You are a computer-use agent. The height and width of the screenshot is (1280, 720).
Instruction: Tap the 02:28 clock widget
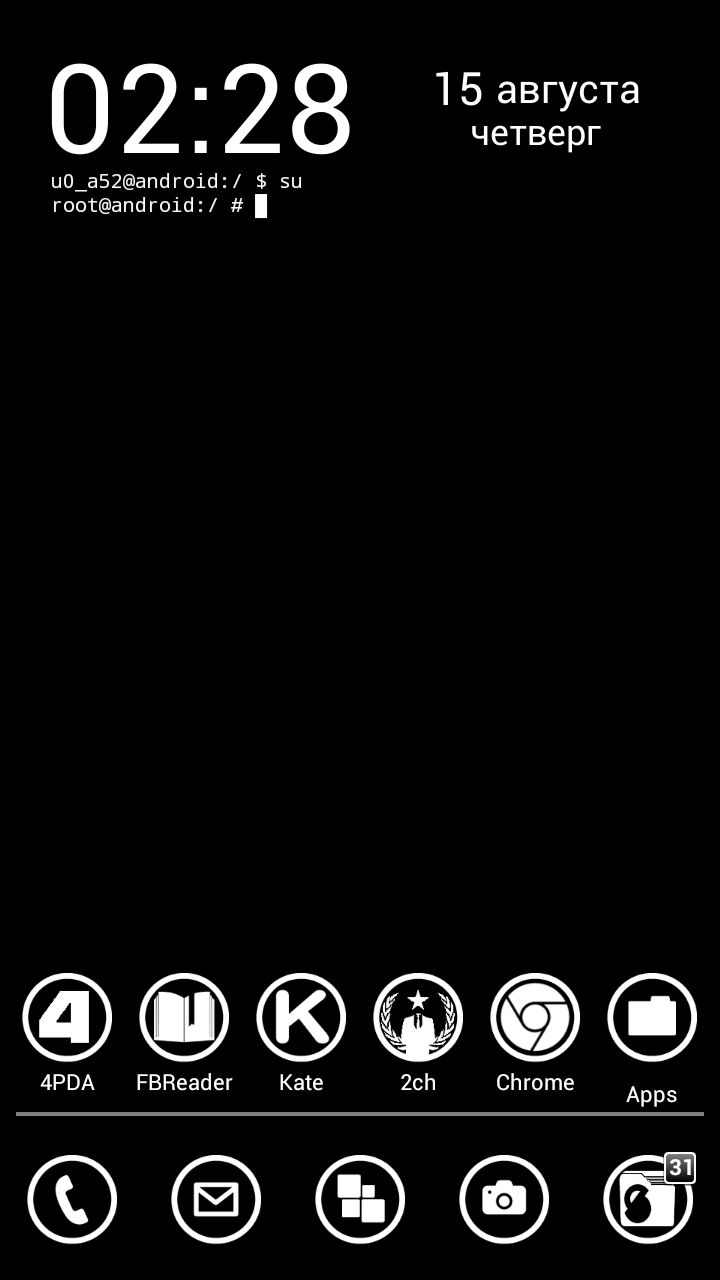[x=200, y=110]
